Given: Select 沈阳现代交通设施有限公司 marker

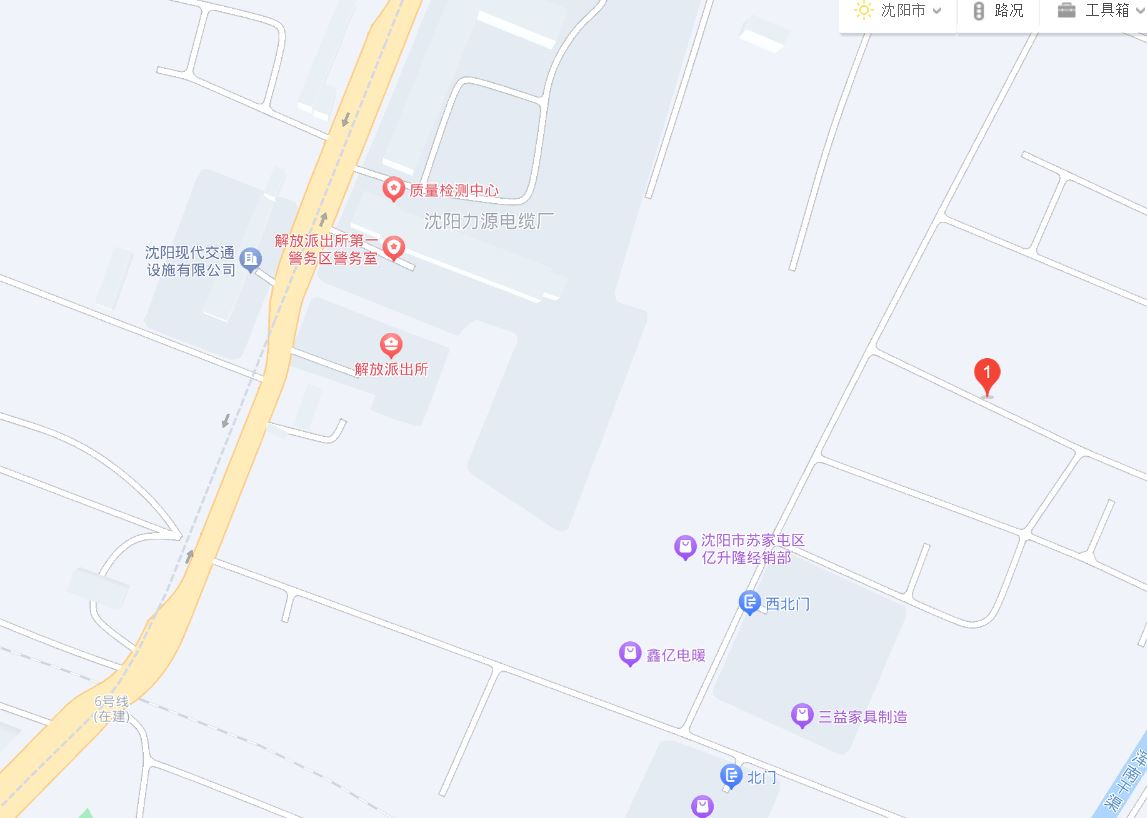Looking at the screenshot, I should click(251, 260).
